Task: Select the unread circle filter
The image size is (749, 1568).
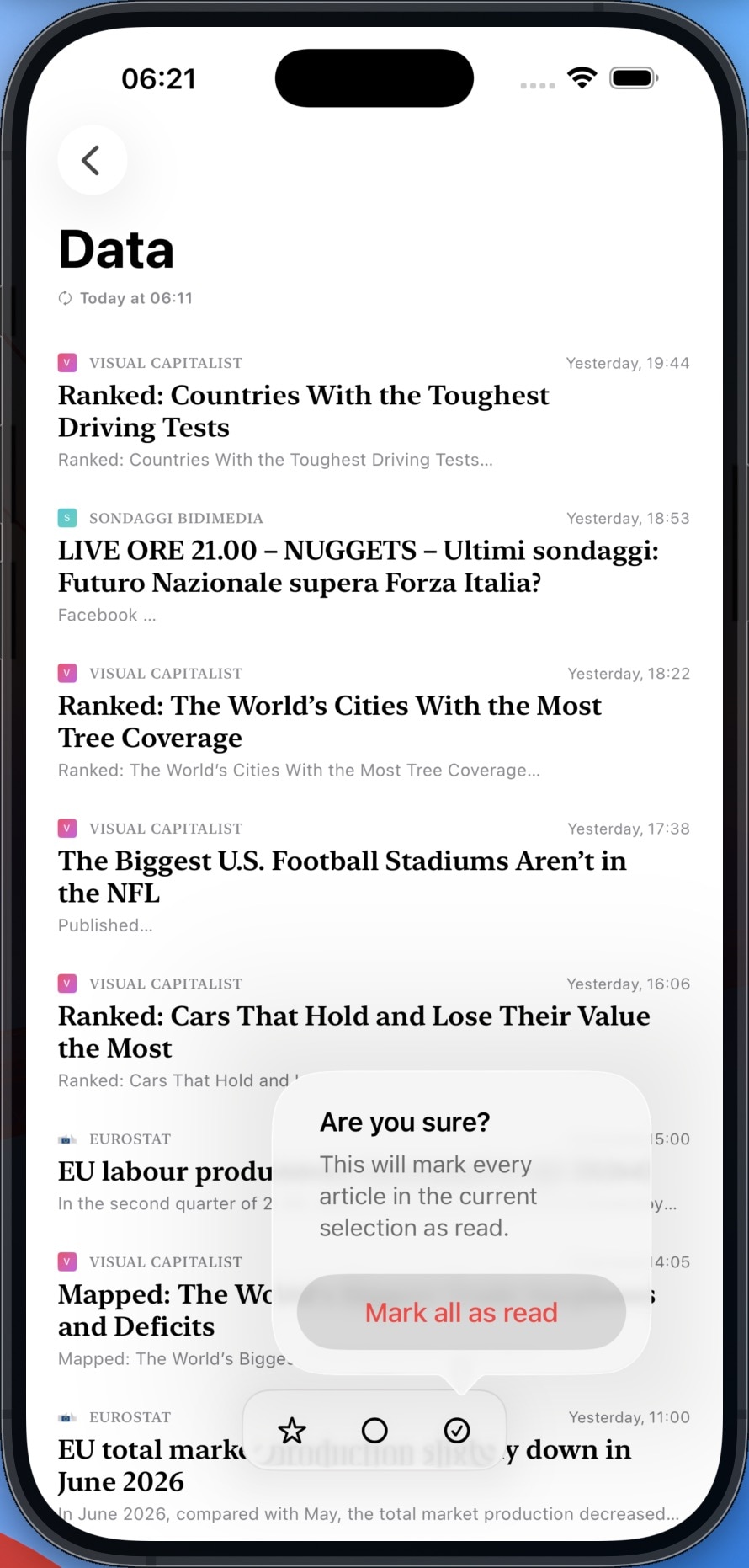Action: (x=374, y=1430)
